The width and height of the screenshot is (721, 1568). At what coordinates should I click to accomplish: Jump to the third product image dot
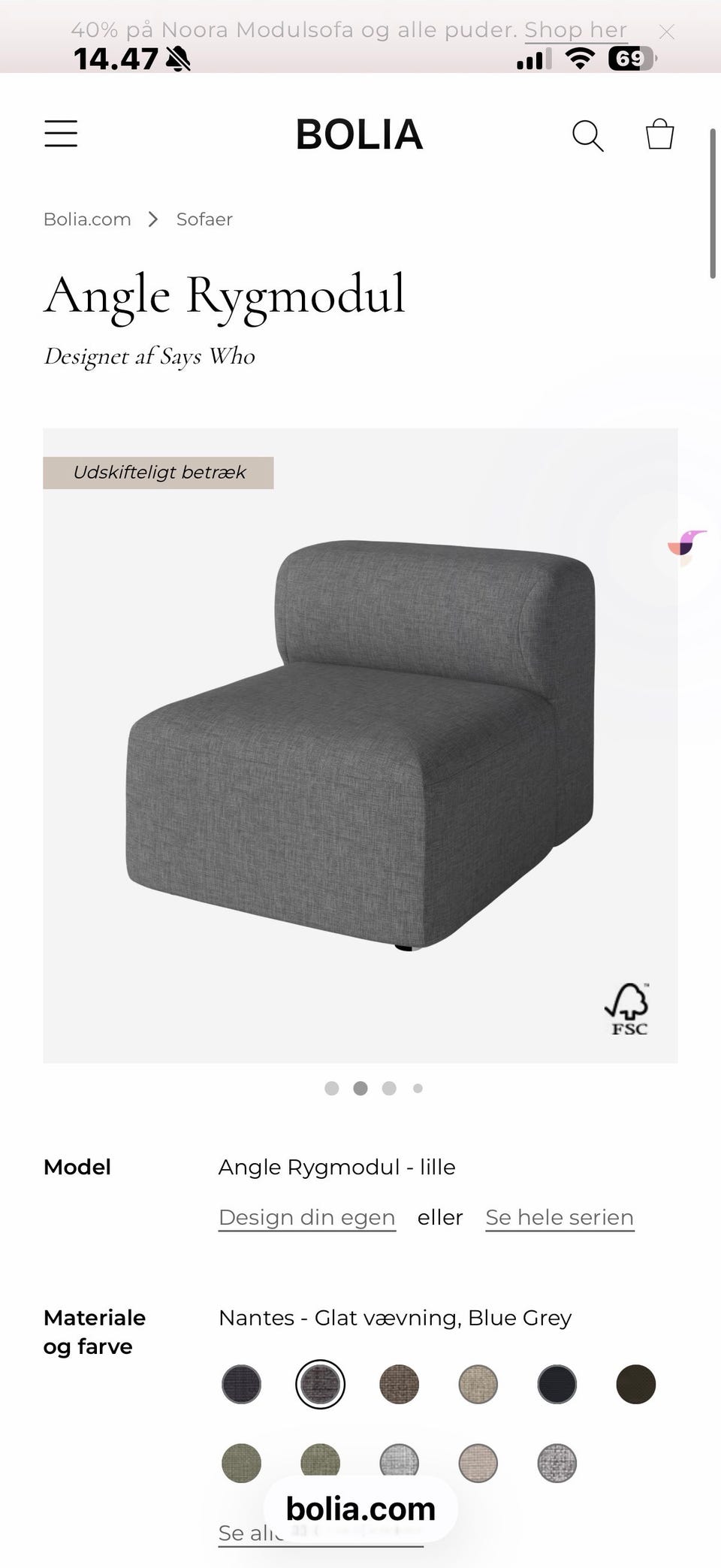point(389,1089)
